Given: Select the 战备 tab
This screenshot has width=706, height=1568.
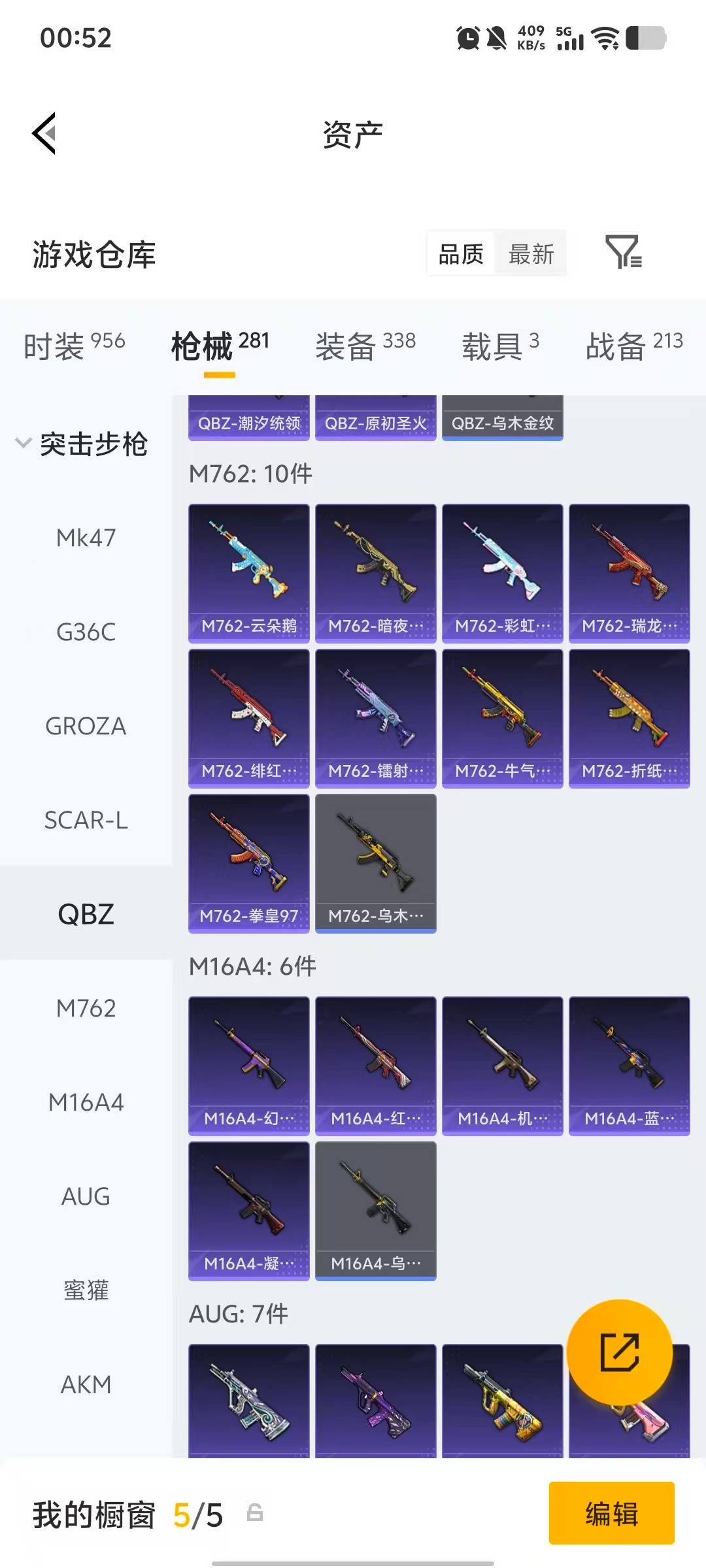Looking at the screenshot, I should click(633, 345).
